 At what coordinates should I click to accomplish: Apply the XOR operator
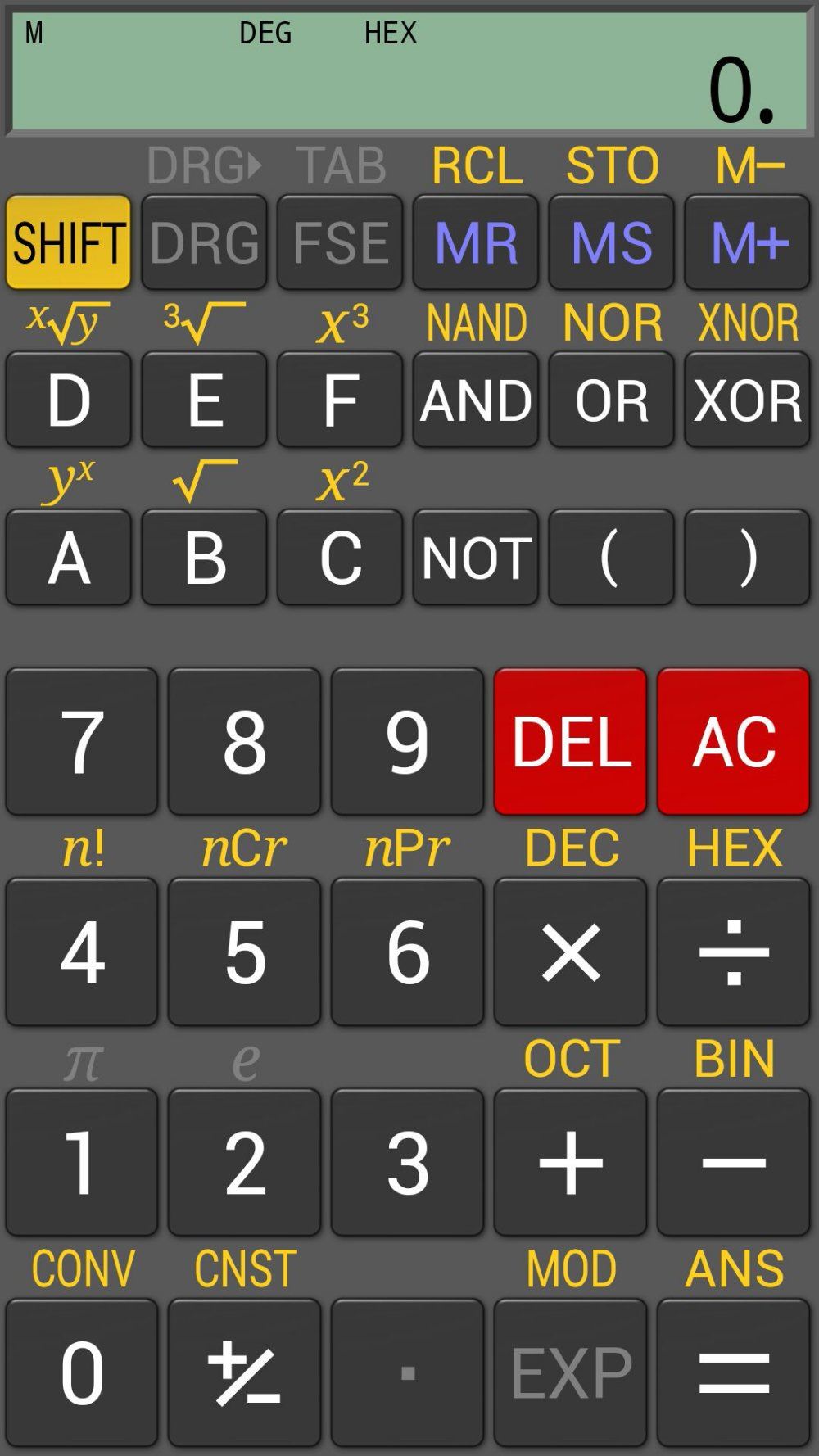[x=747, y=400]
